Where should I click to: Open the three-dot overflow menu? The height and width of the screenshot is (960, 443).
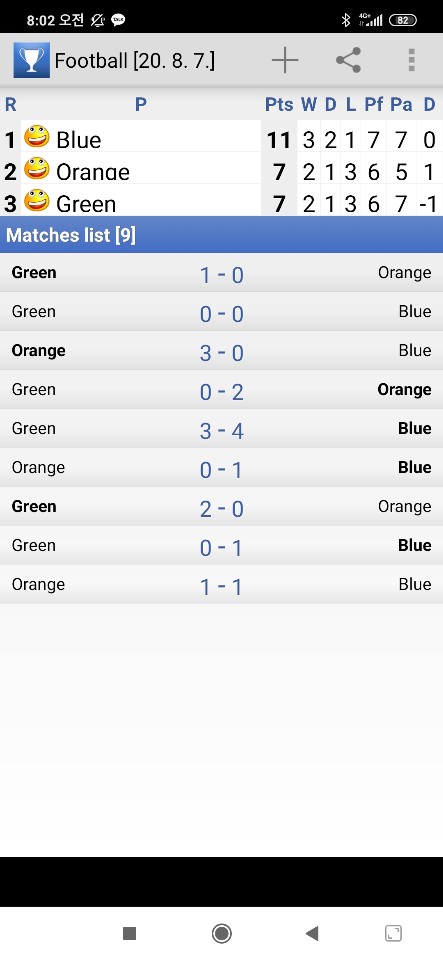pyautogui.click(x=411, y=60)
